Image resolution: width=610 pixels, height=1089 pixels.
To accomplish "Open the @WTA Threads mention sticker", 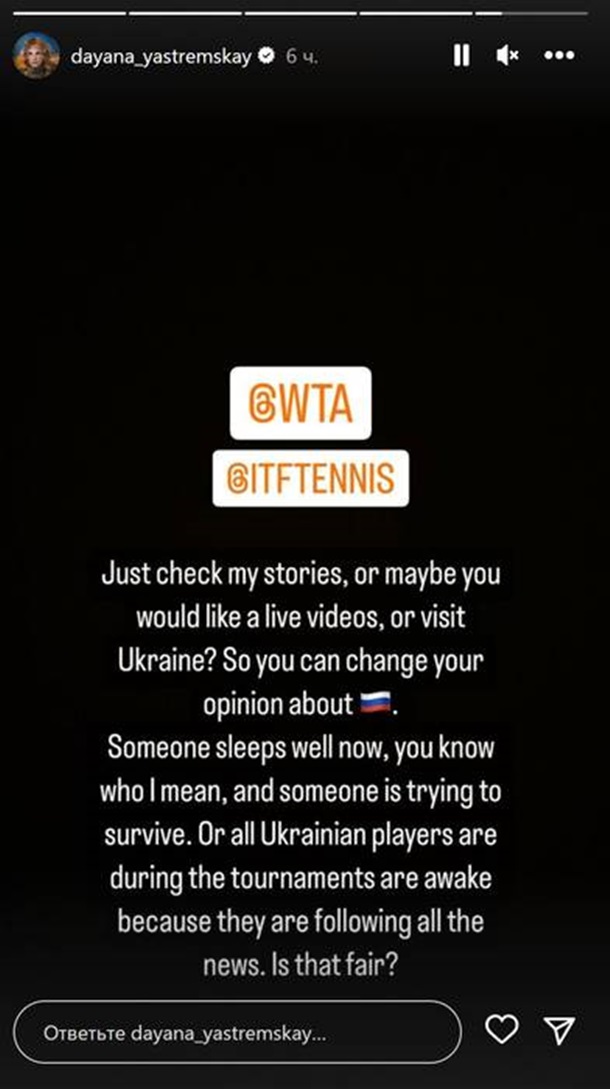I will (x=300, y=403).
